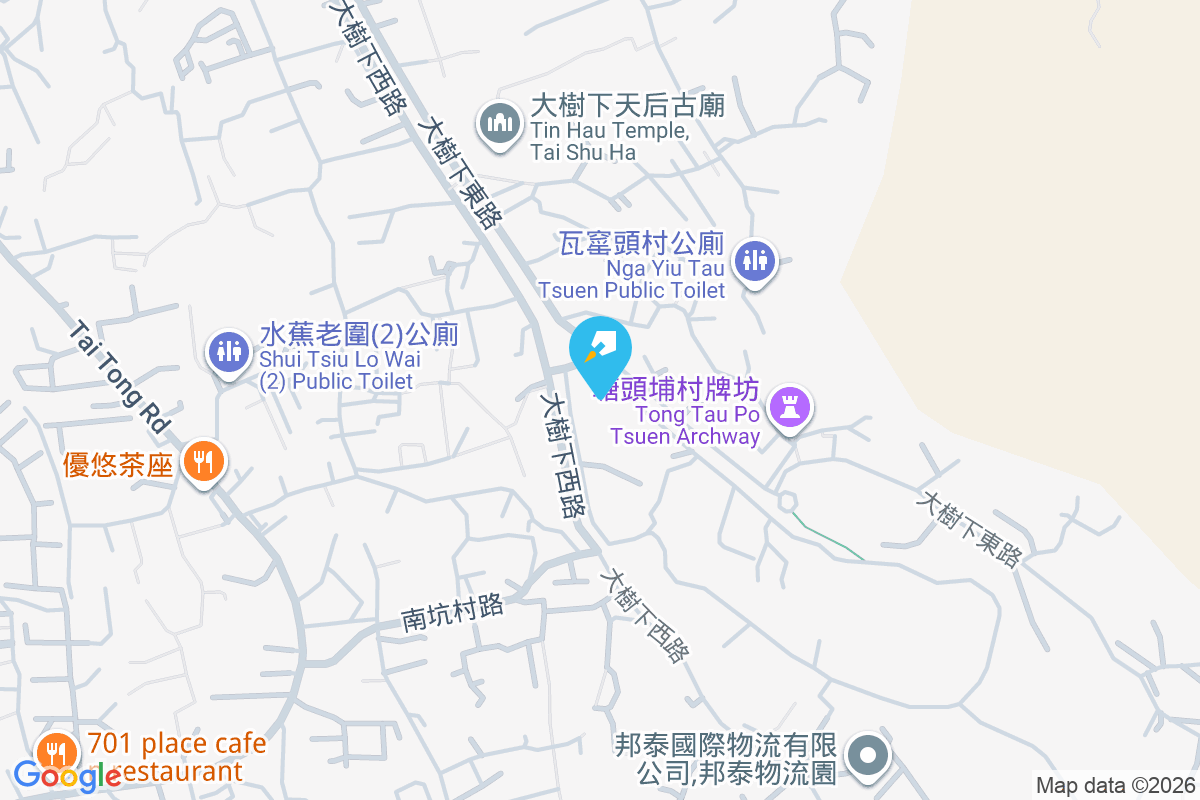
Task: Tap the 邦泰國際物流有限公司 location pin
Action: pos(866,755)
